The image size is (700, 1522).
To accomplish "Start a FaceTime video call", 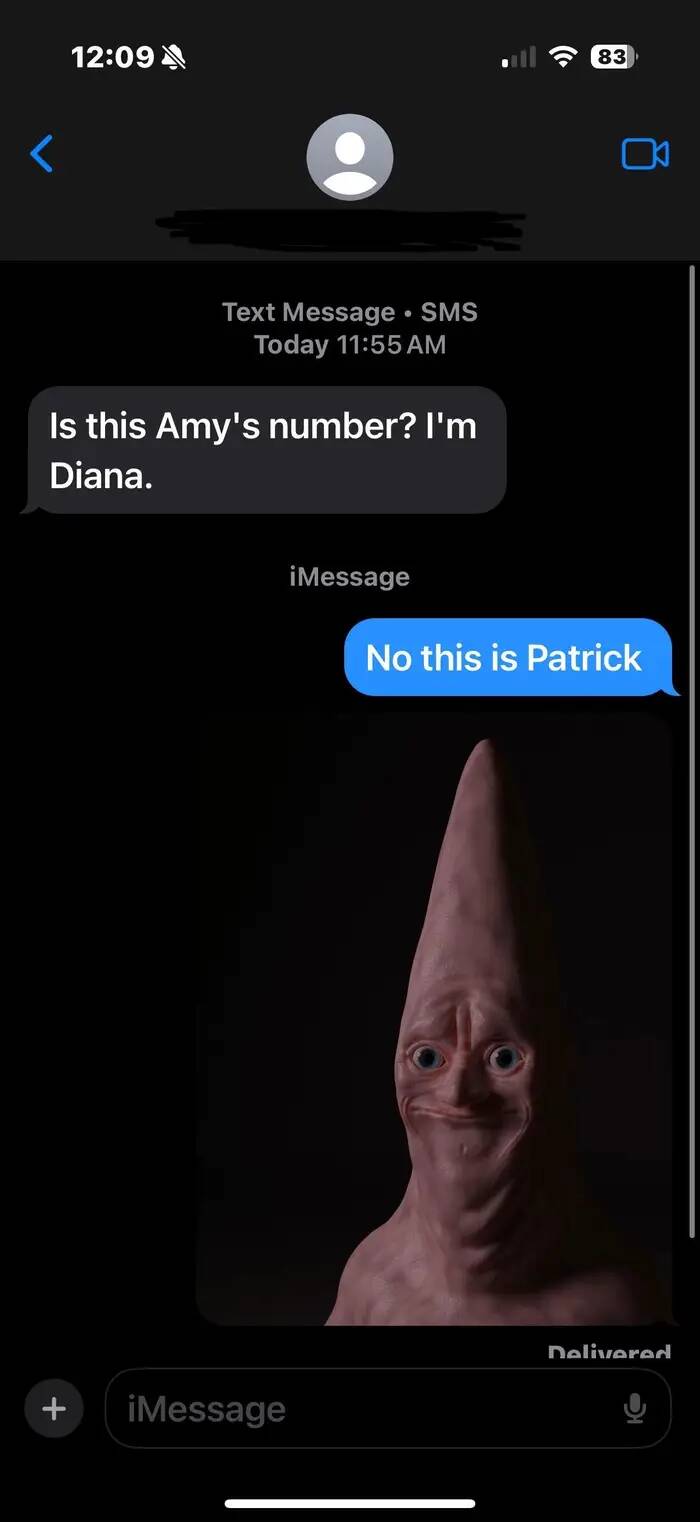I will coord(645,154).
